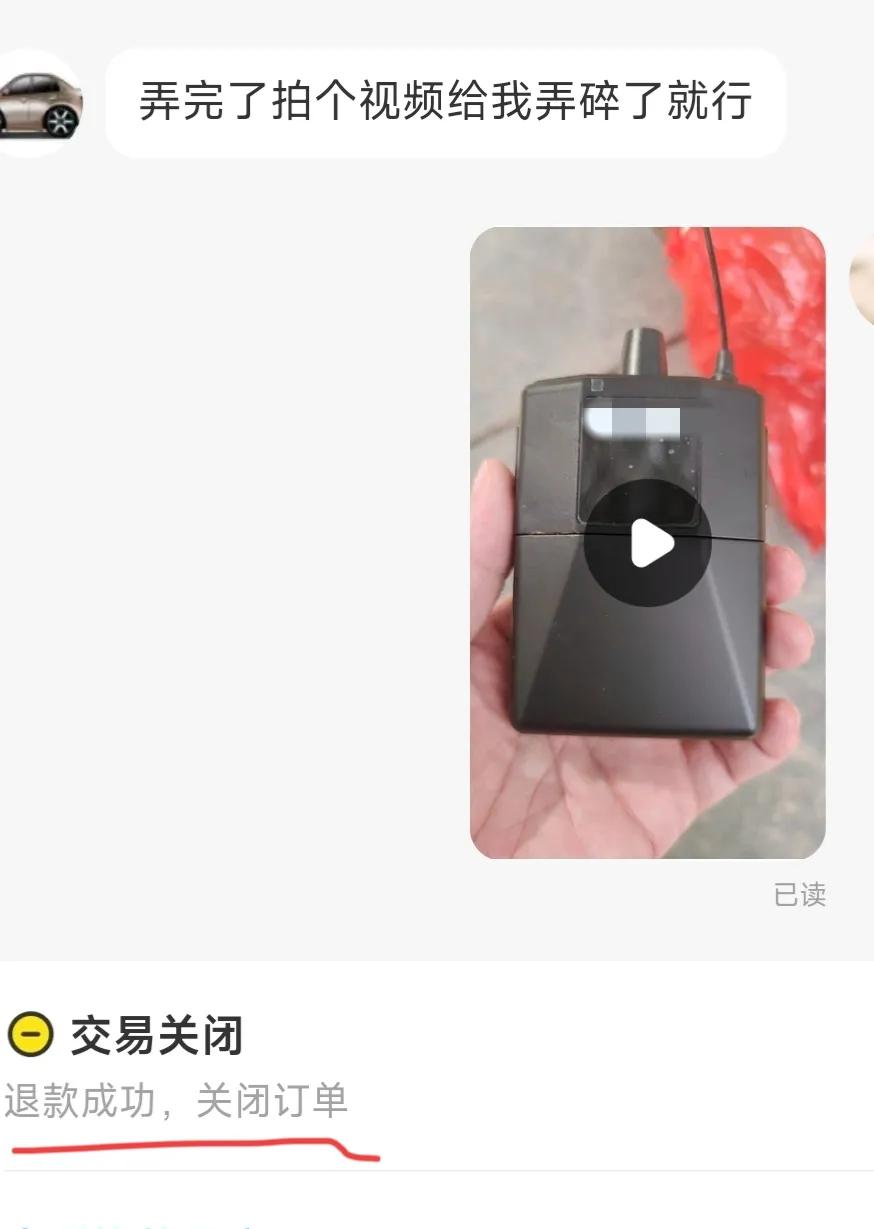Screen dimensions: 874x1229
Task: Click the play button overlay on the thumbnail
Action: (652, 541)
